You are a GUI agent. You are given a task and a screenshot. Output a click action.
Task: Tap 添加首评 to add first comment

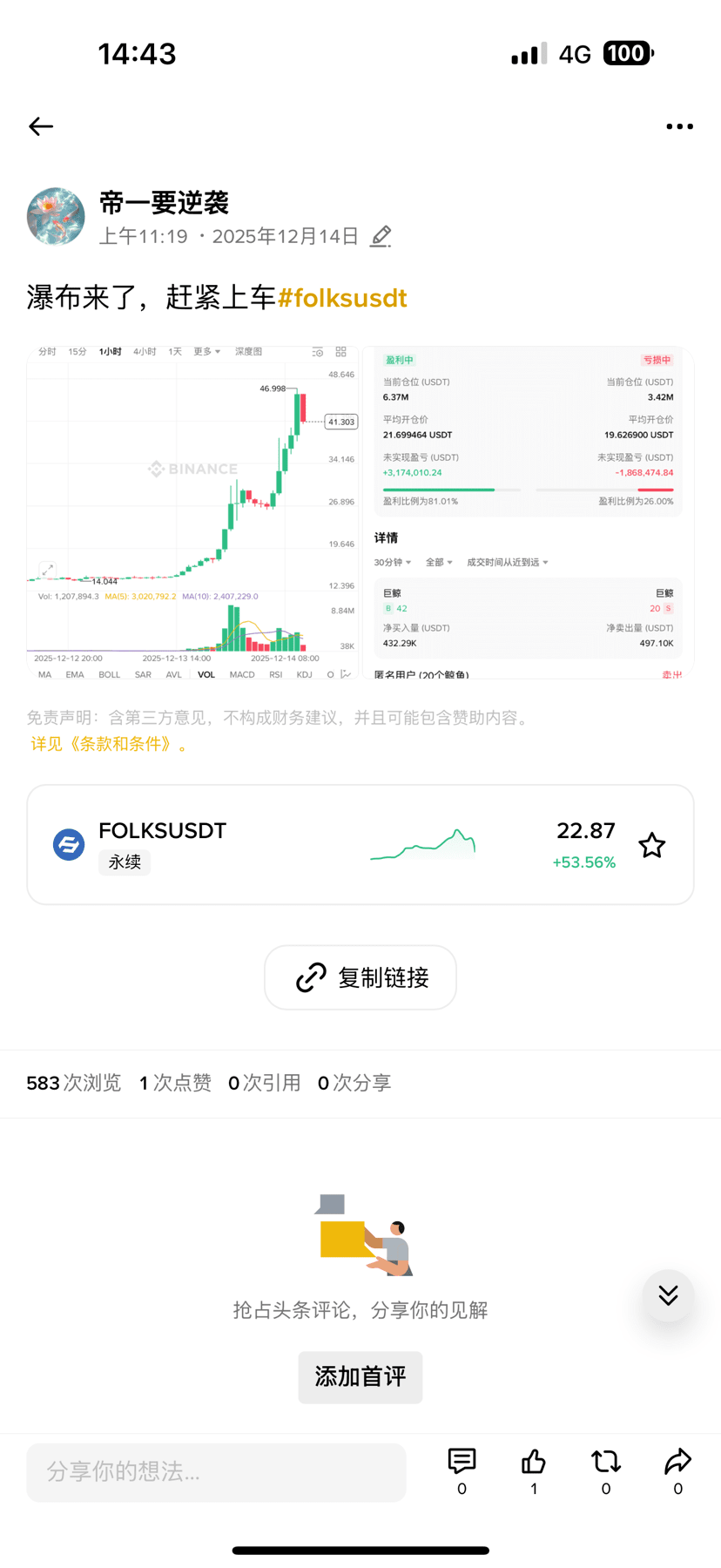point(360,1377)
